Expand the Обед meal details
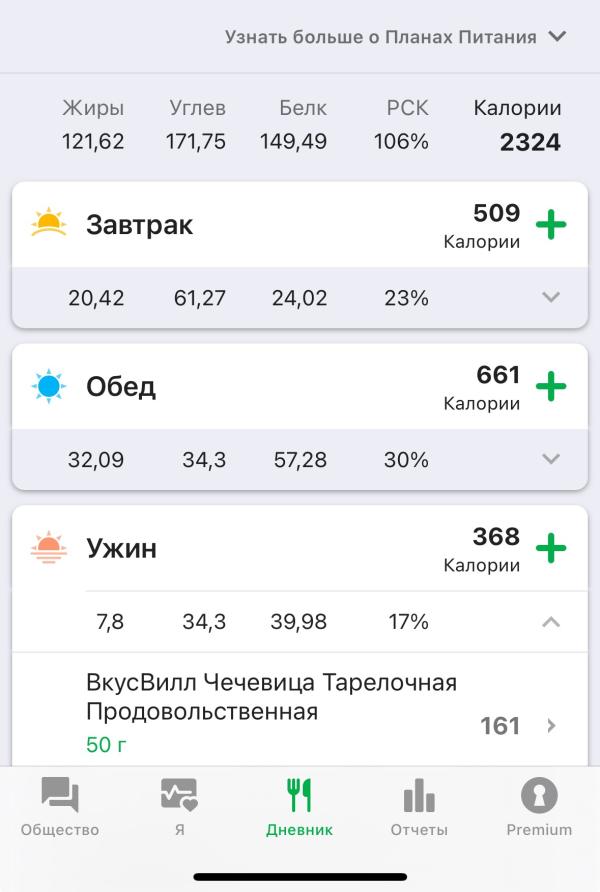This screenshot has width=600, height=892. coord(550,459)
